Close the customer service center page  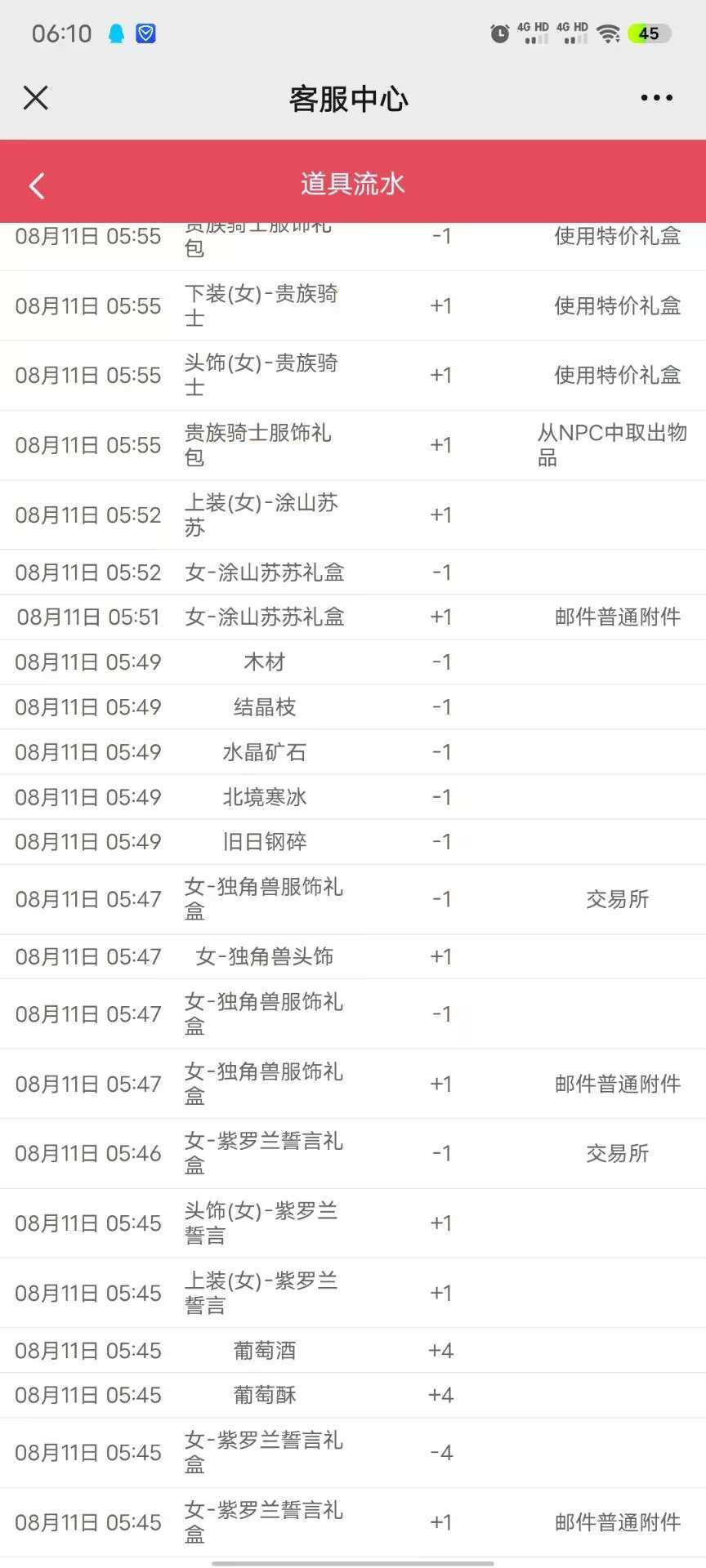pos(36,98)
